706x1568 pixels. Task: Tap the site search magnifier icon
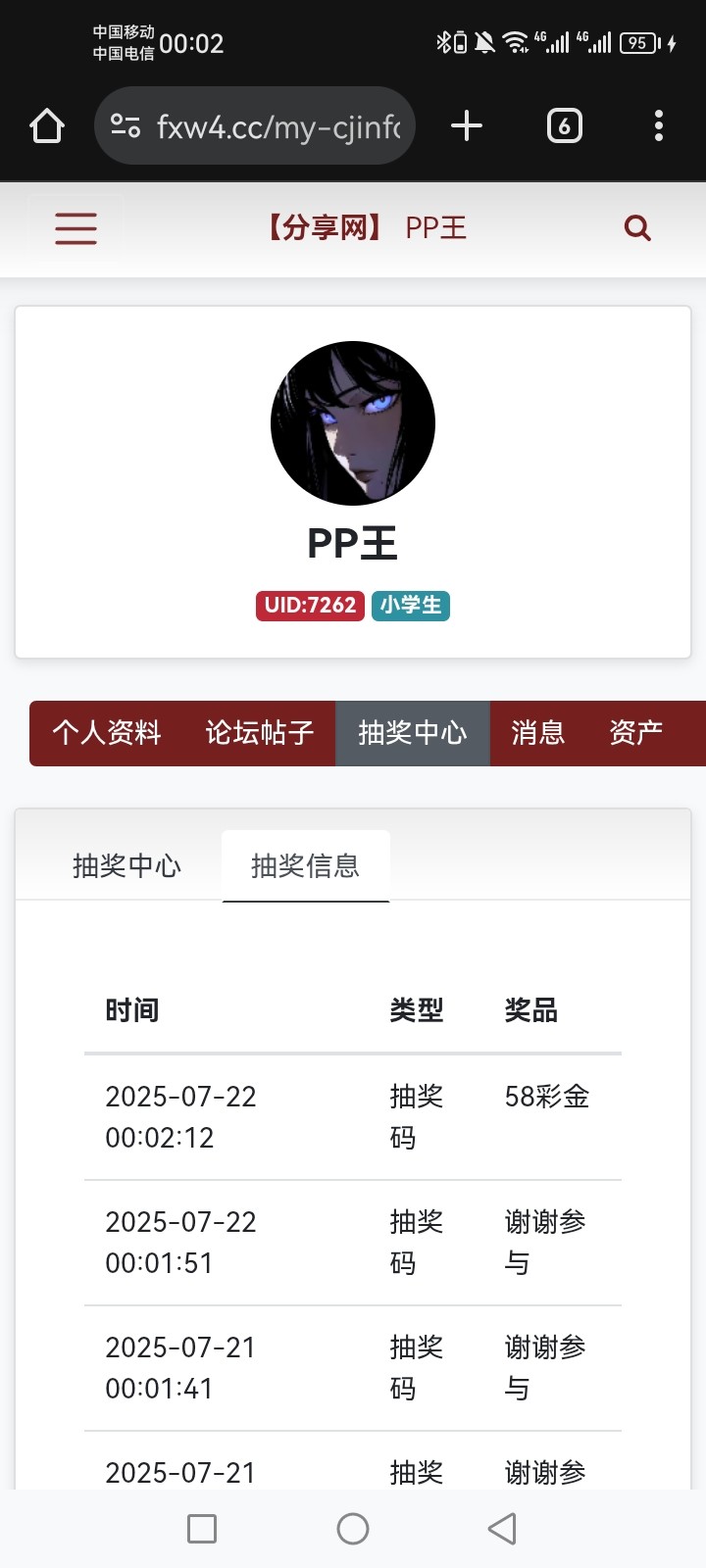pyautogui.click(x=637, y=228)
